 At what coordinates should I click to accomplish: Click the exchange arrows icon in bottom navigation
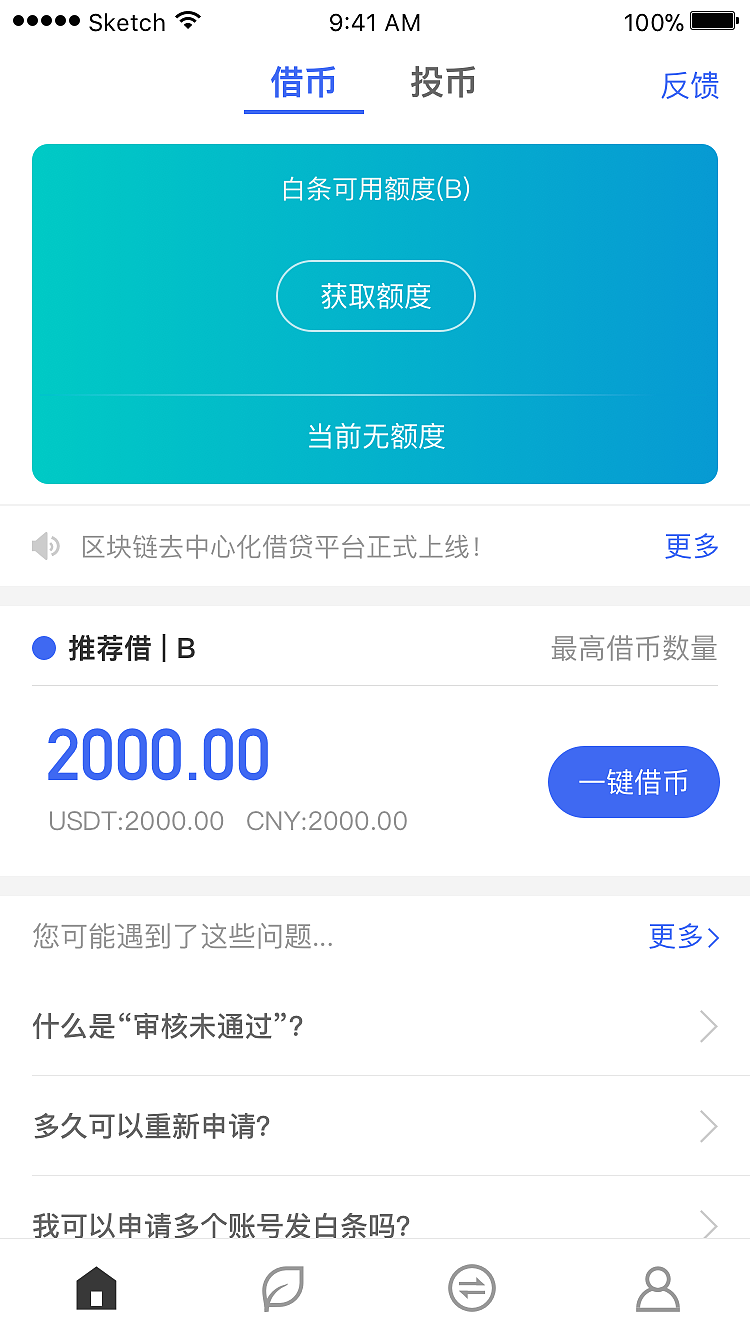tap(469, 1288)
